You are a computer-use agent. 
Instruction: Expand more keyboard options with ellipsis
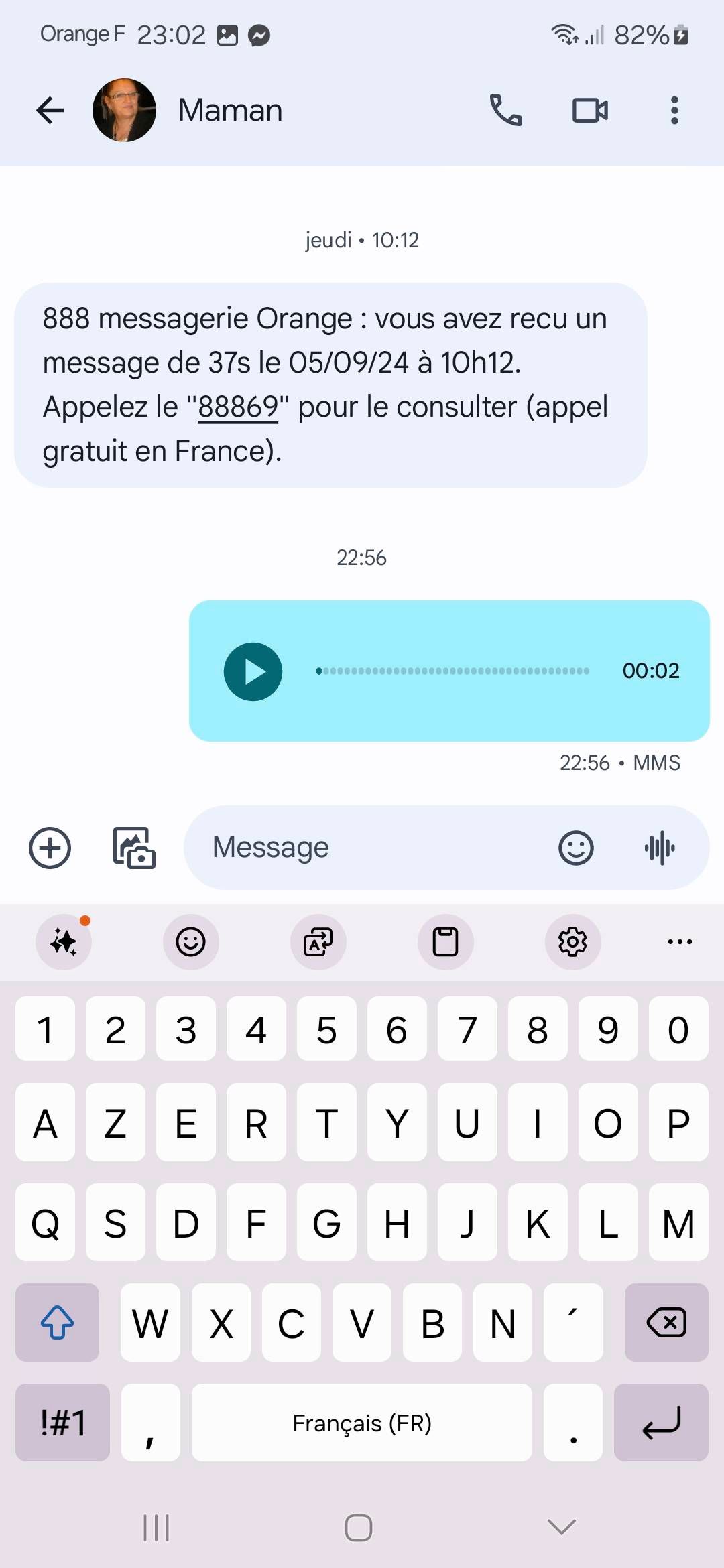680,942
